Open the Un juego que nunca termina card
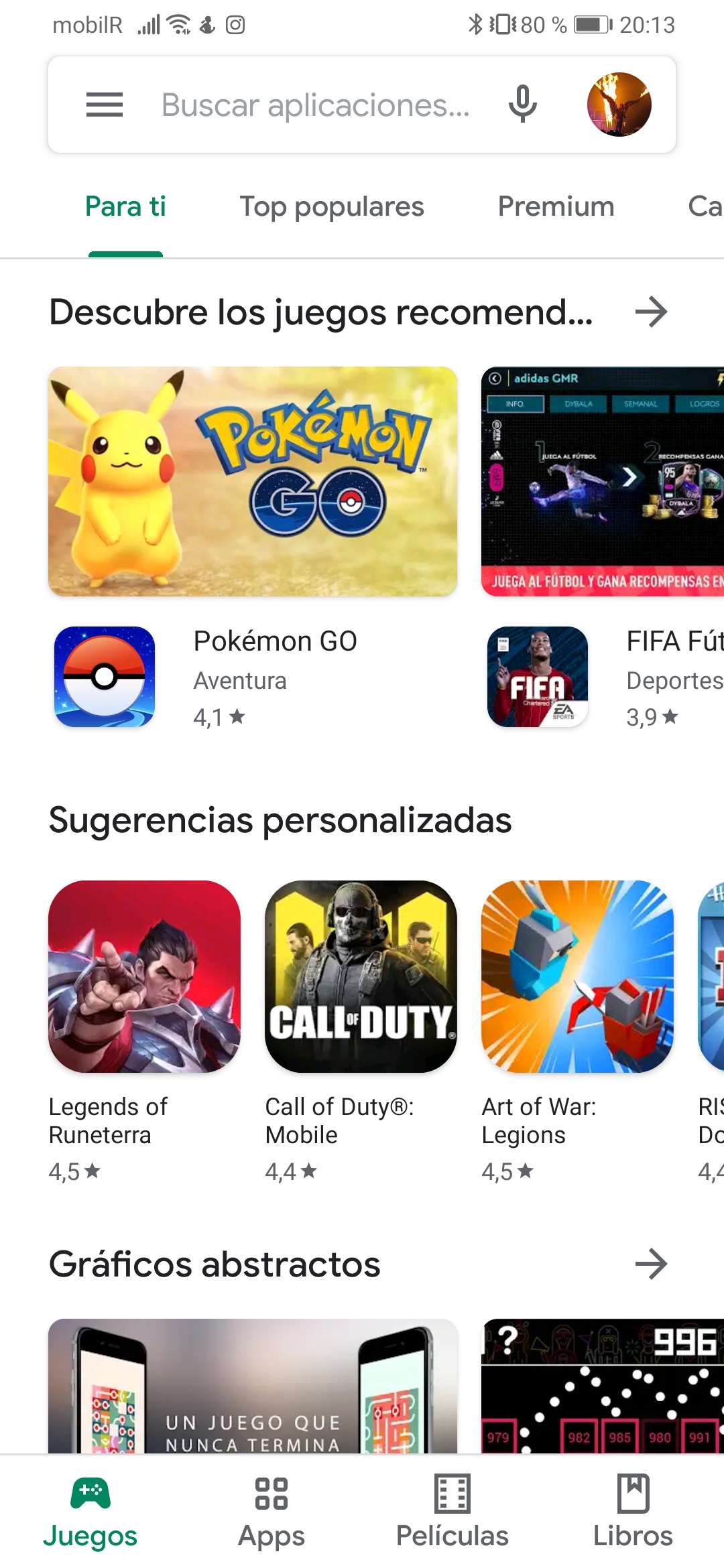 tap(253, 1386)
